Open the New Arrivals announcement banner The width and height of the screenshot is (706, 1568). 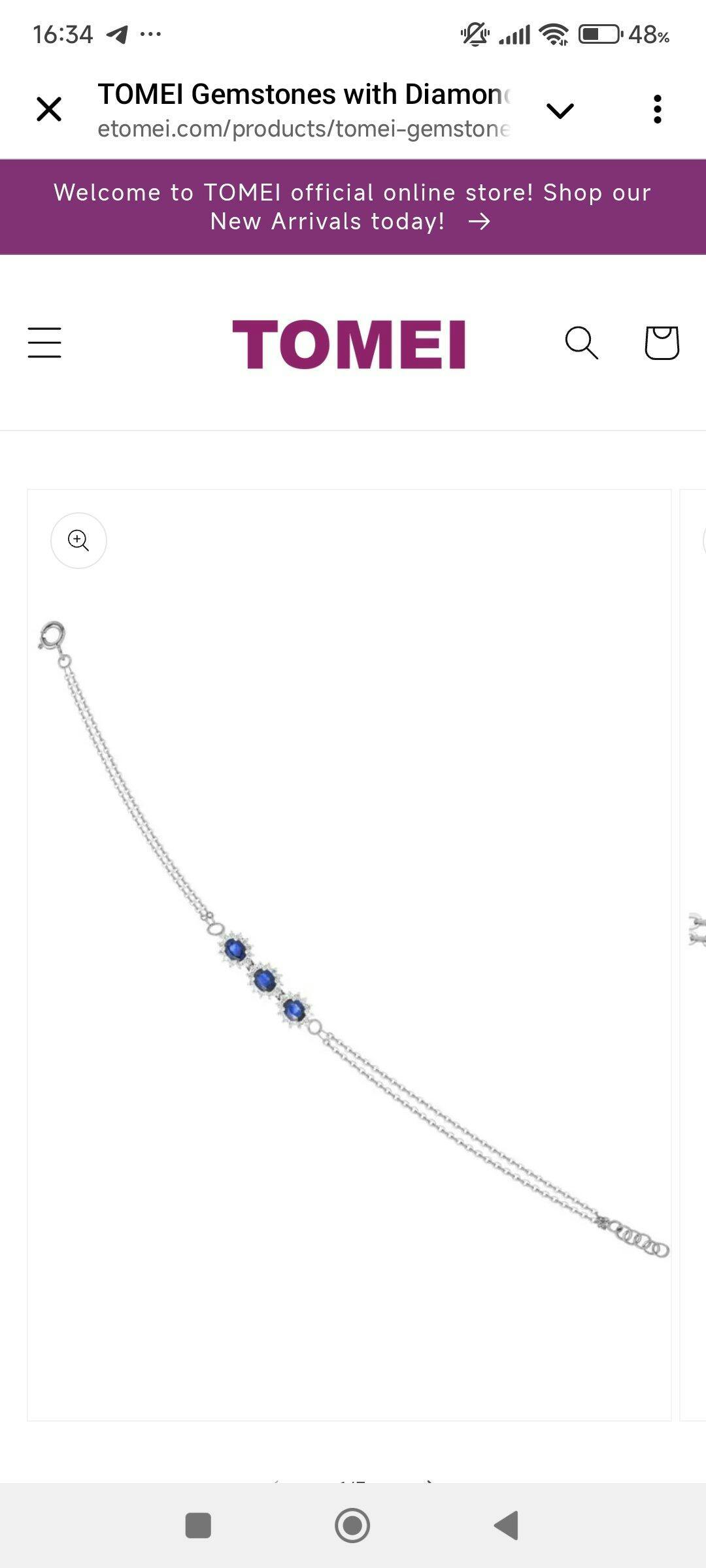tap(352, 207)
